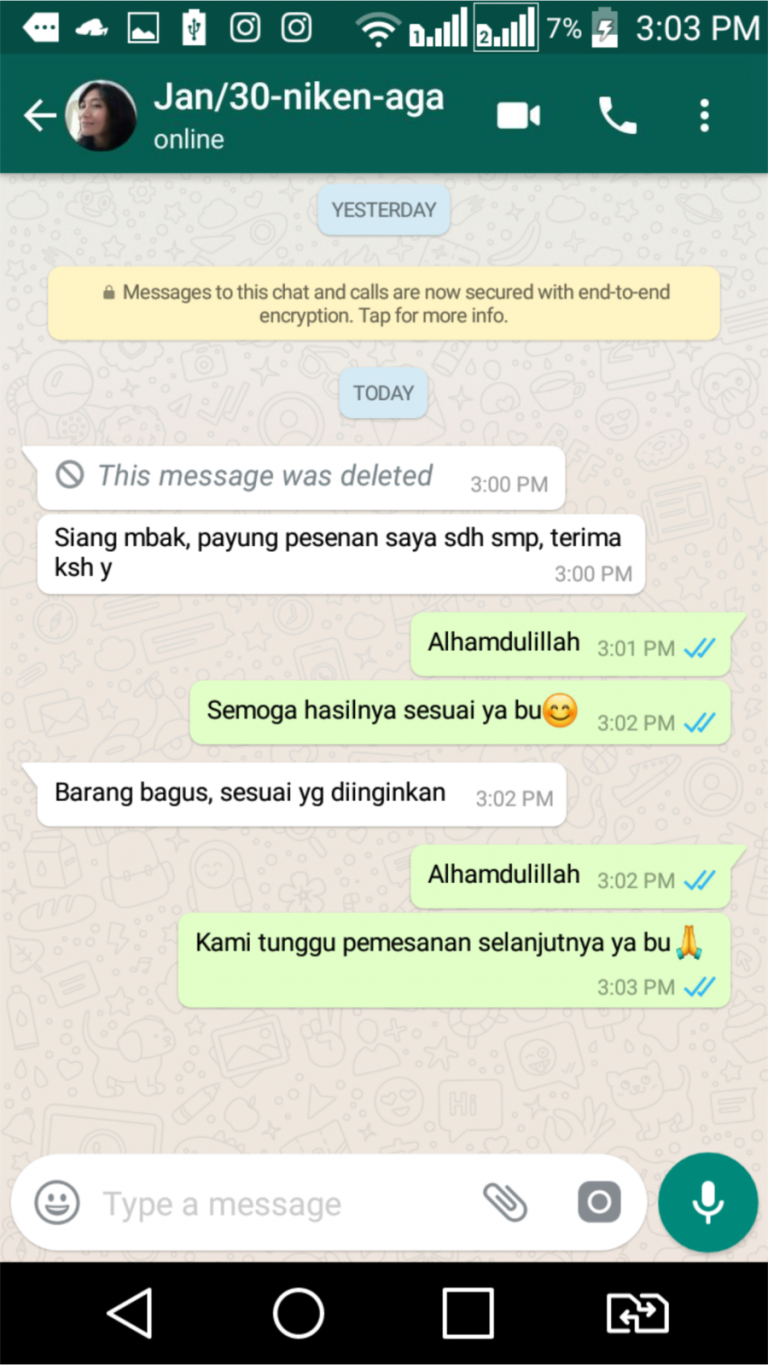Open contact info via Jan/30-niken-aga title

(x=298, y=100)
